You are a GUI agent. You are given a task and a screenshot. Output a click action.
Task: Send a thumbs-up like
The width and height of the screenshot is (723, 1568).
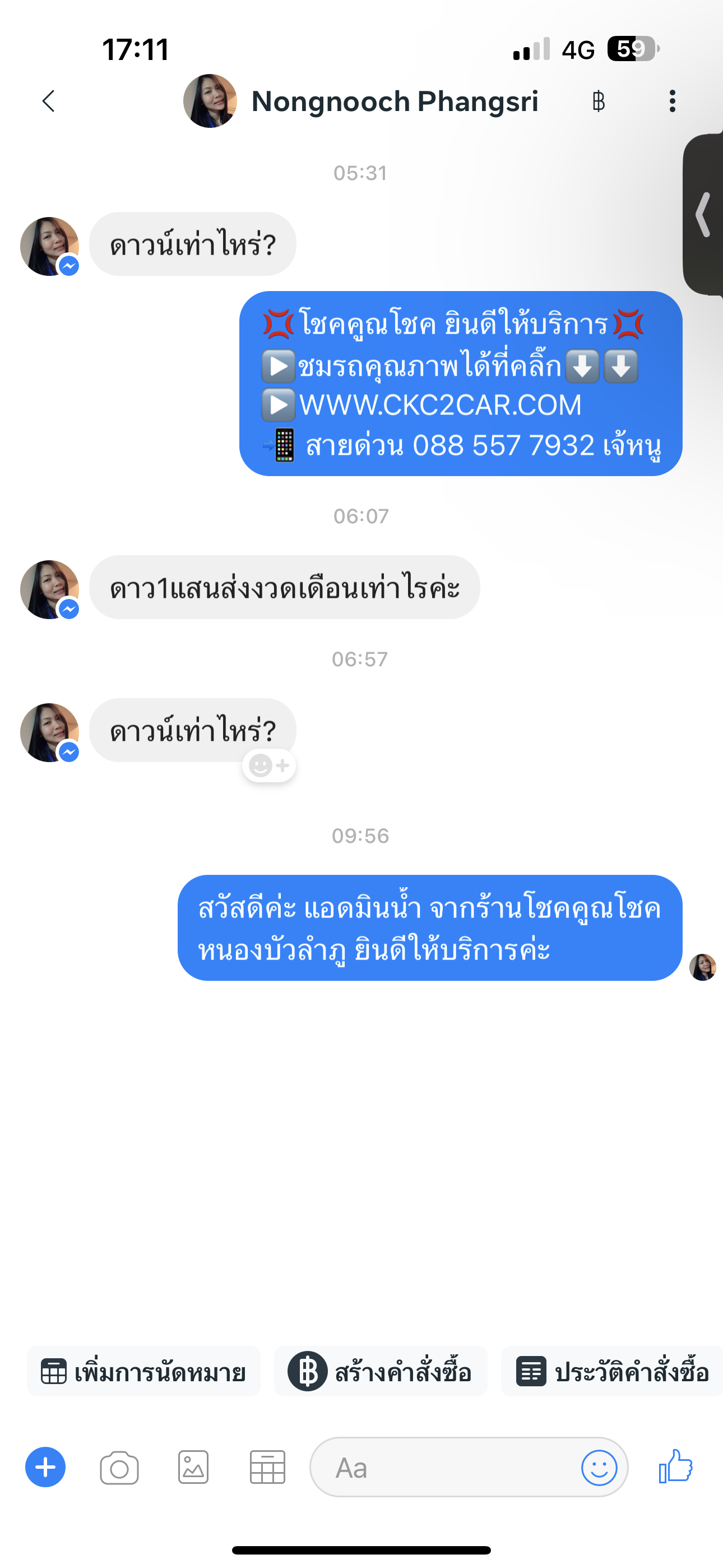point(675,1466)
